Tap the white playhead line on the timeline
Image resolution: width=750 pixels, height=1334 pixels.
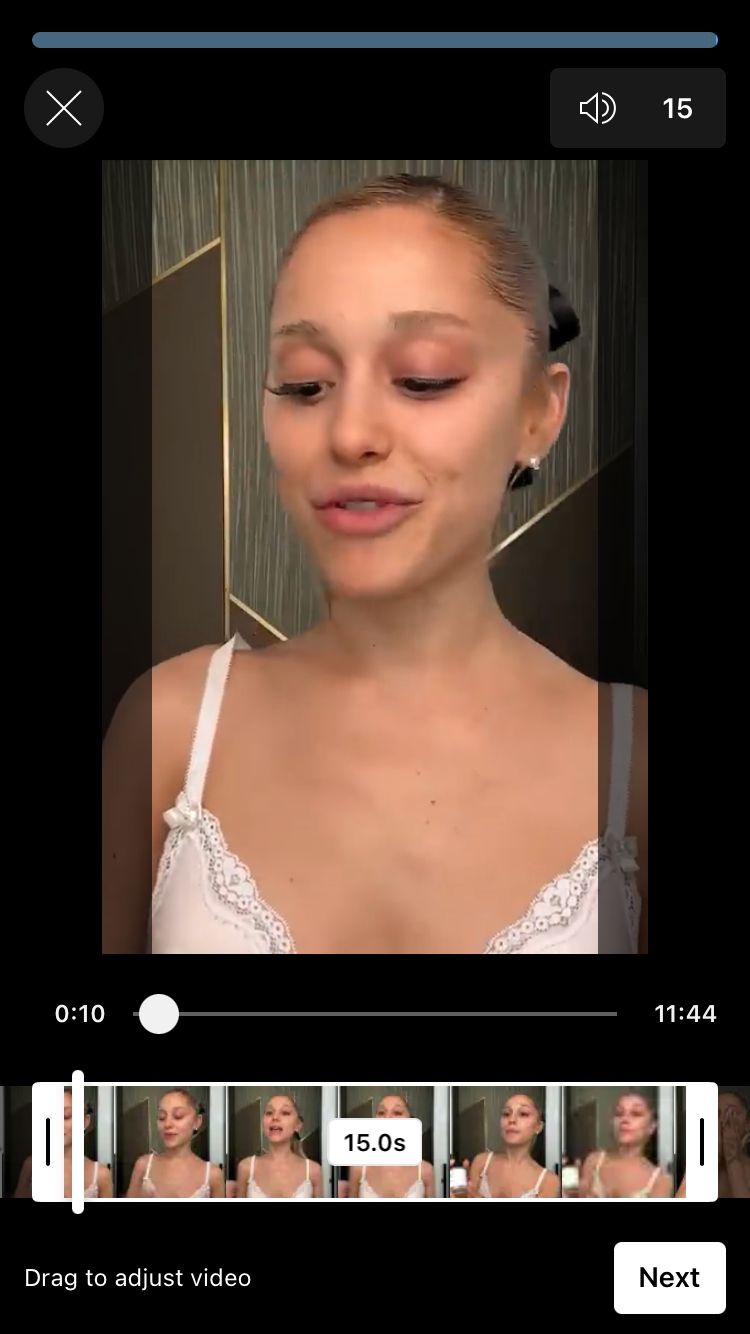[x=77, y=1142]
